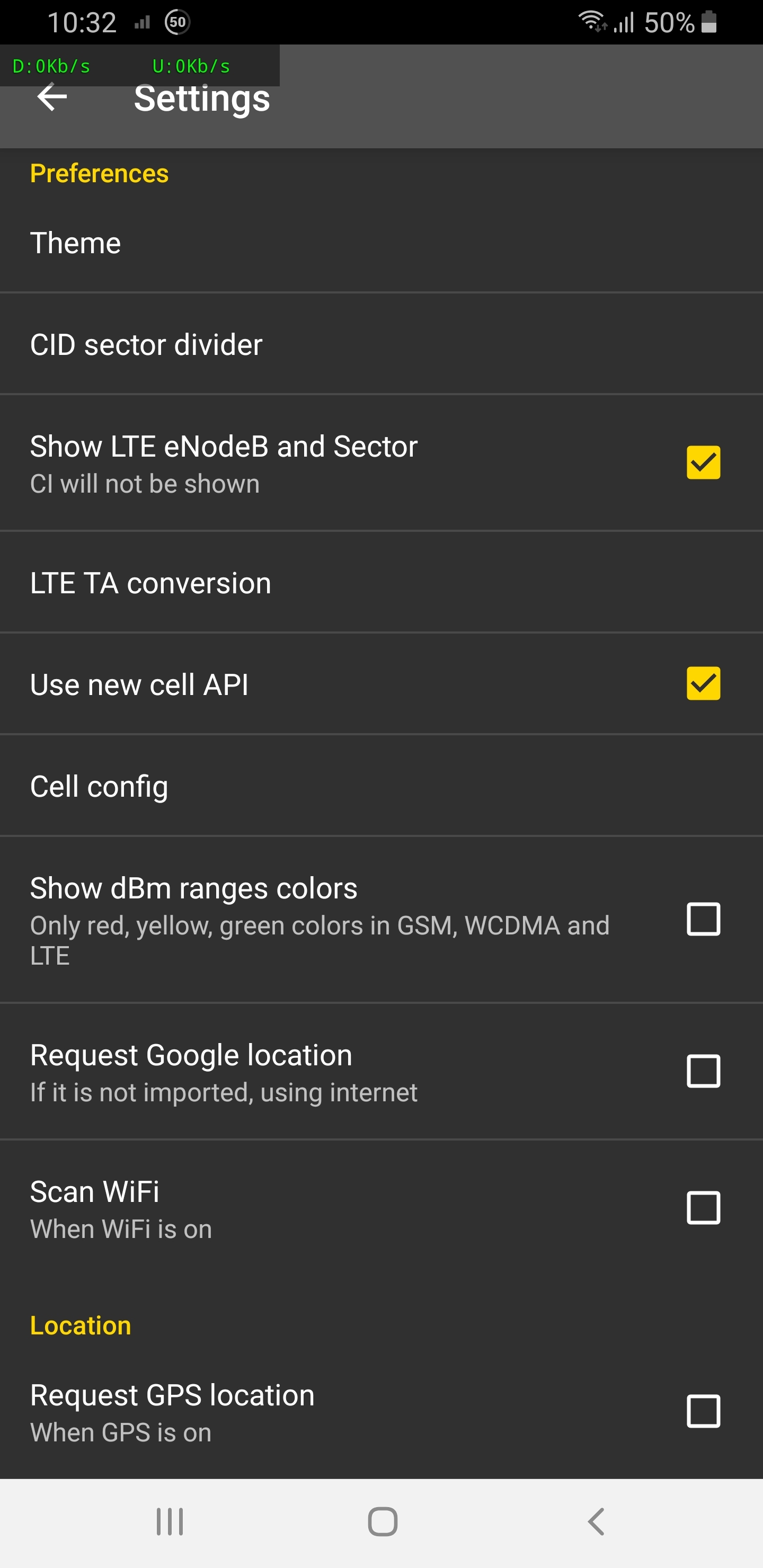
Task: Enable Show dBm ranges colors
Action: tap(703, 919)
